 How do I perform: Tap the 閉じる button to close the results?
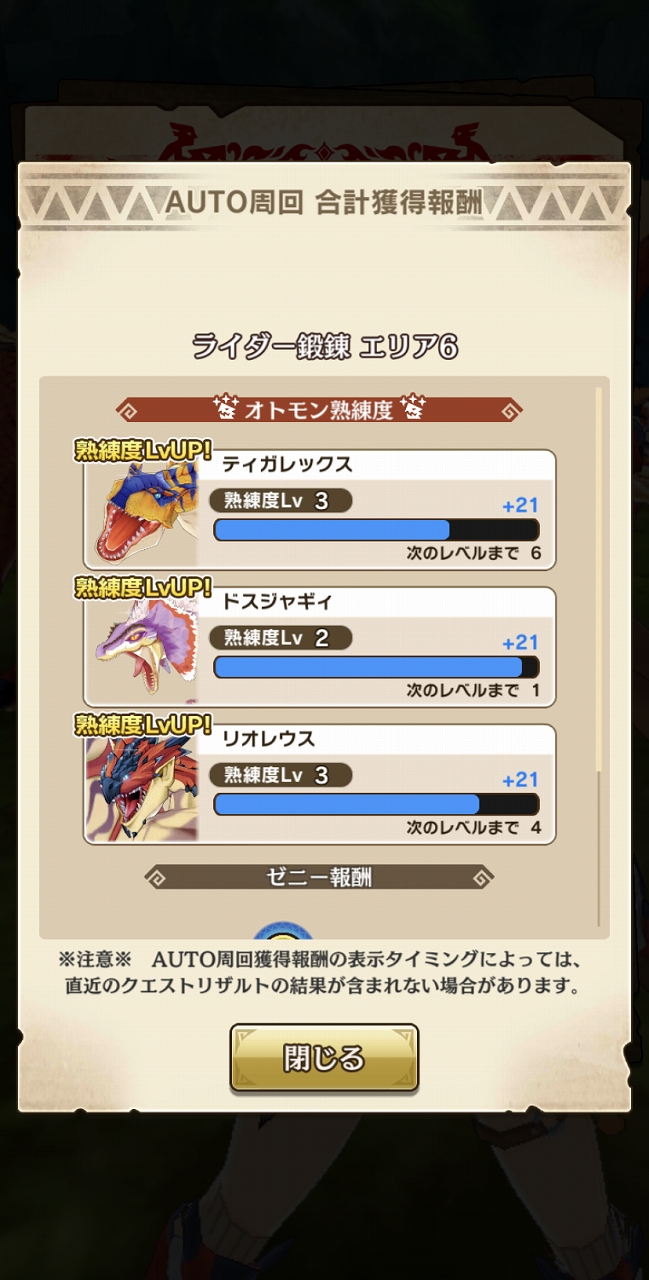324,1058
